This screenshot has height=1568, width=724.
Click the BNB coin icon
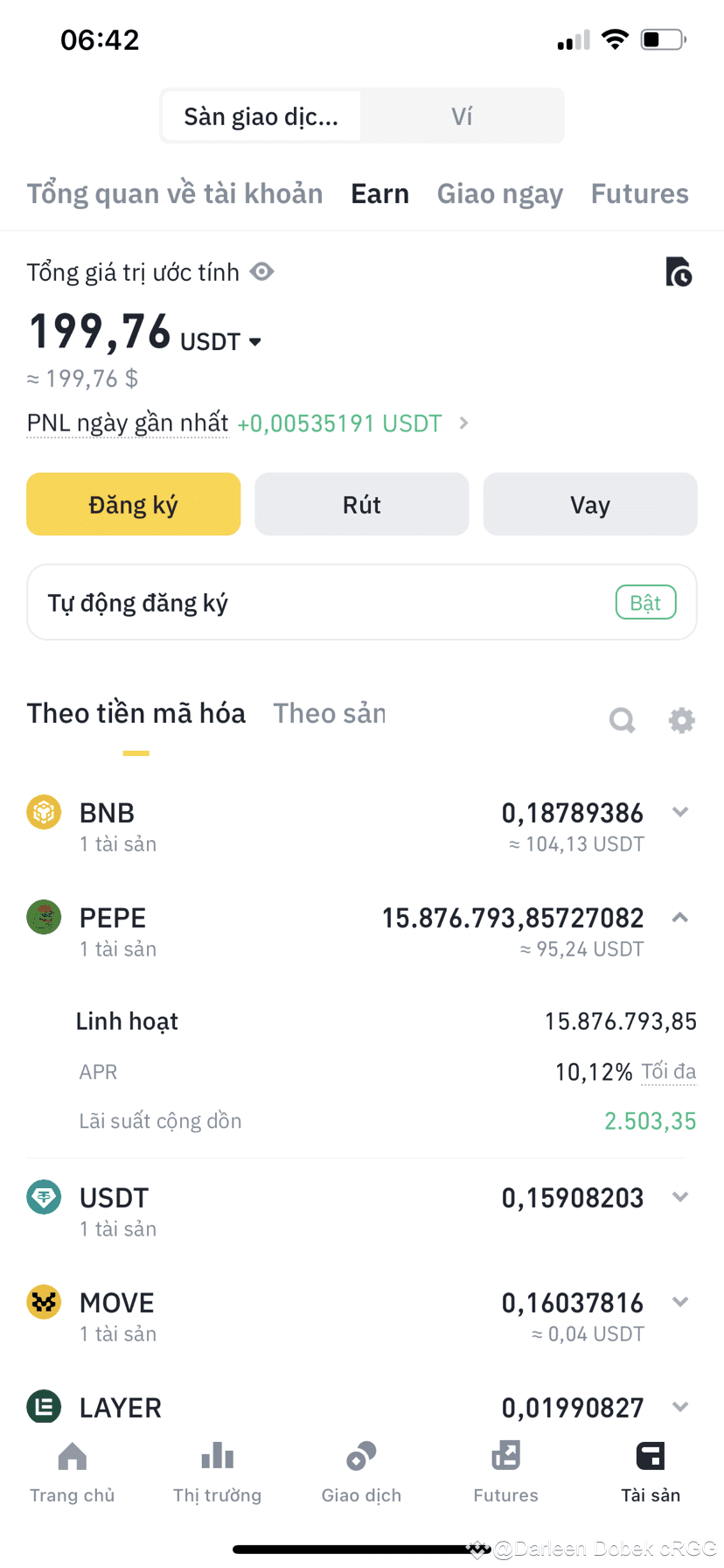click(44, 812)
